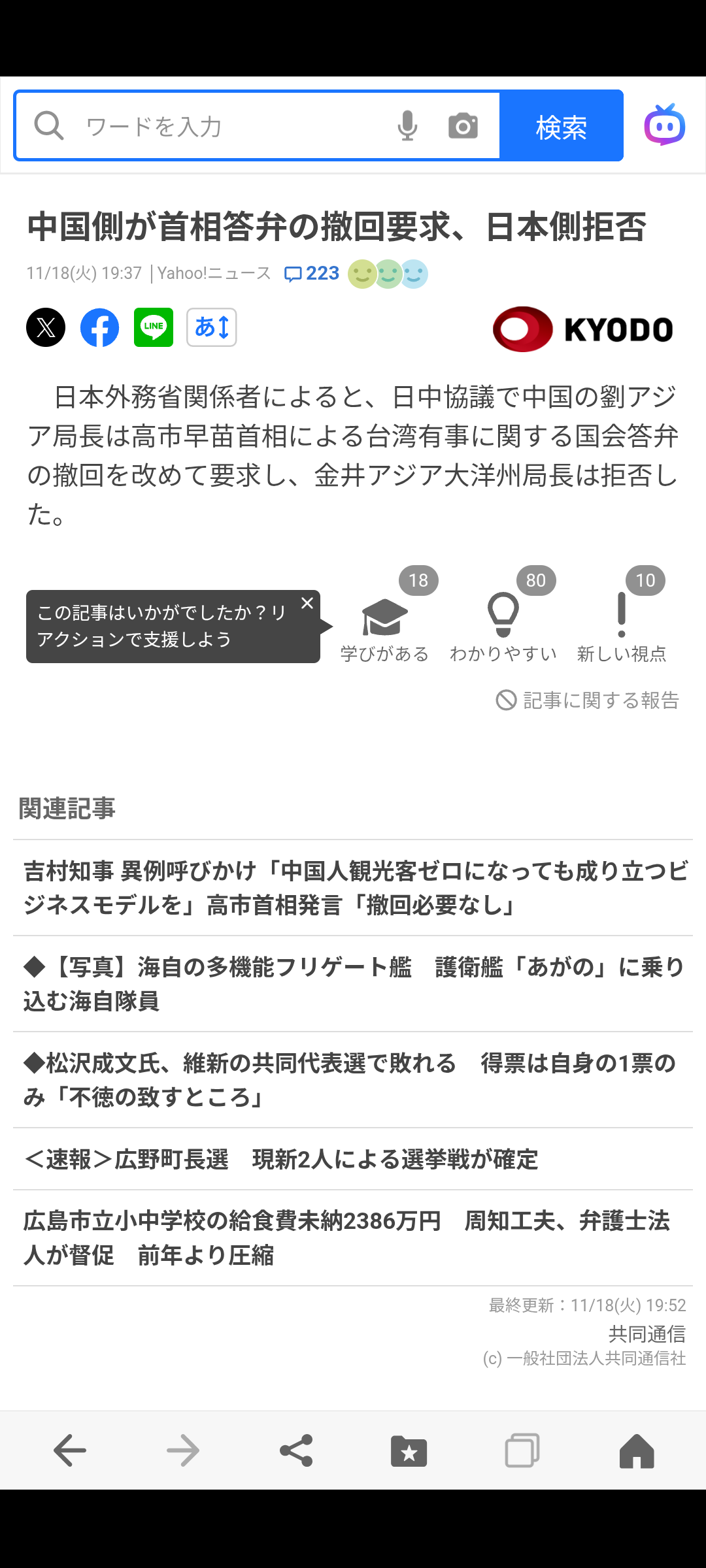The height and width of the screenshot is (1568, 706).
Task: Share article via LINE
Action: click(154, 327)
